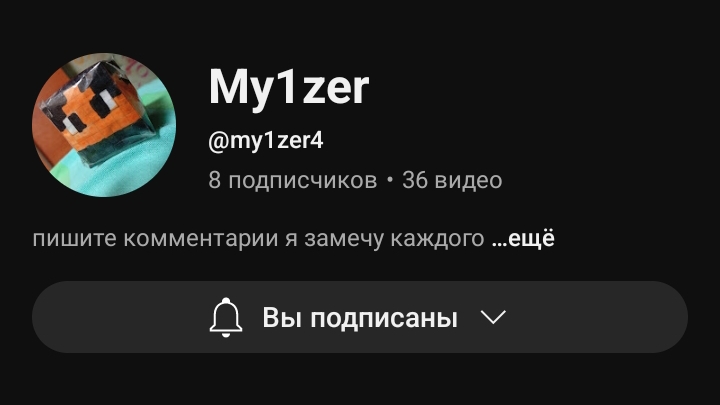Open the My1zer channel avatar

pos(103,125)
